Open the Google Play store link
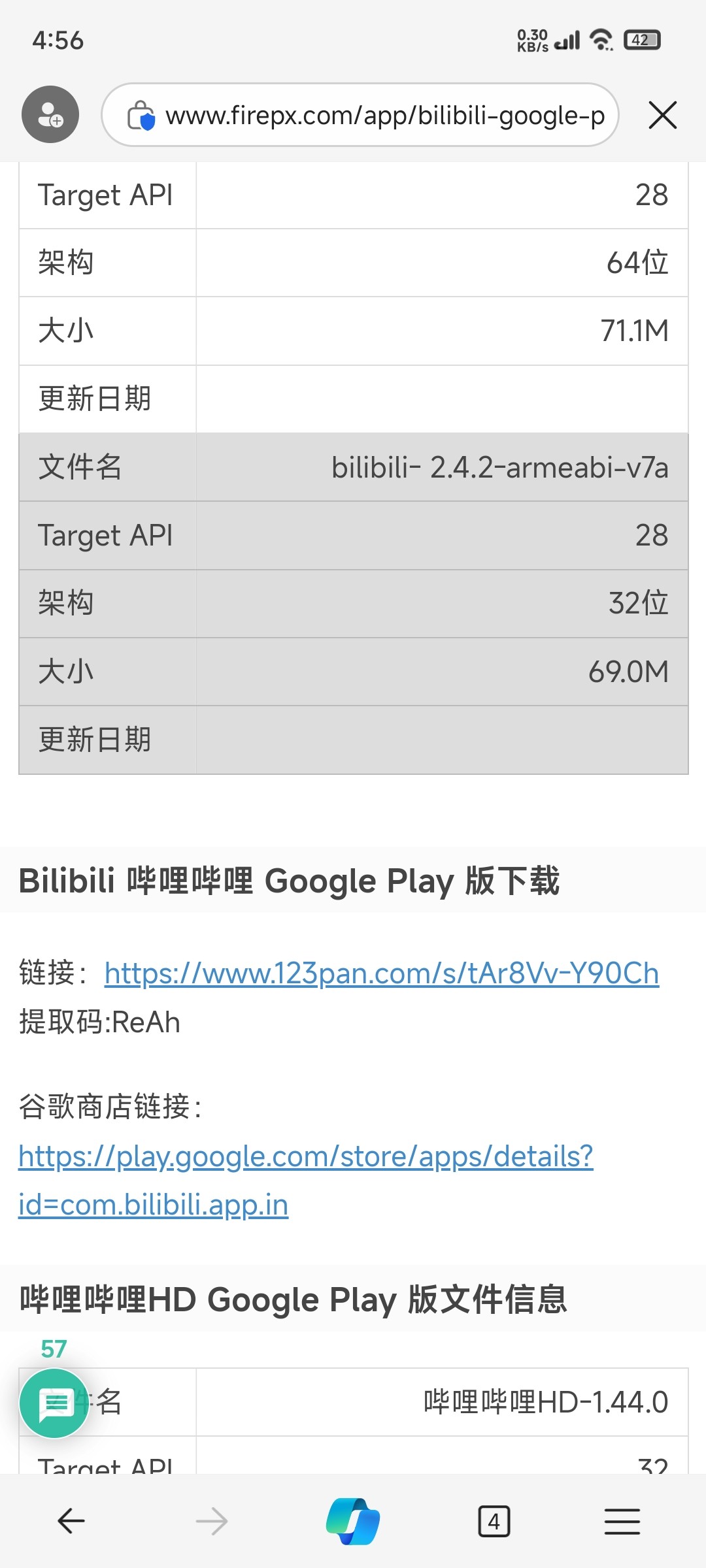 tap(306, 1180)
